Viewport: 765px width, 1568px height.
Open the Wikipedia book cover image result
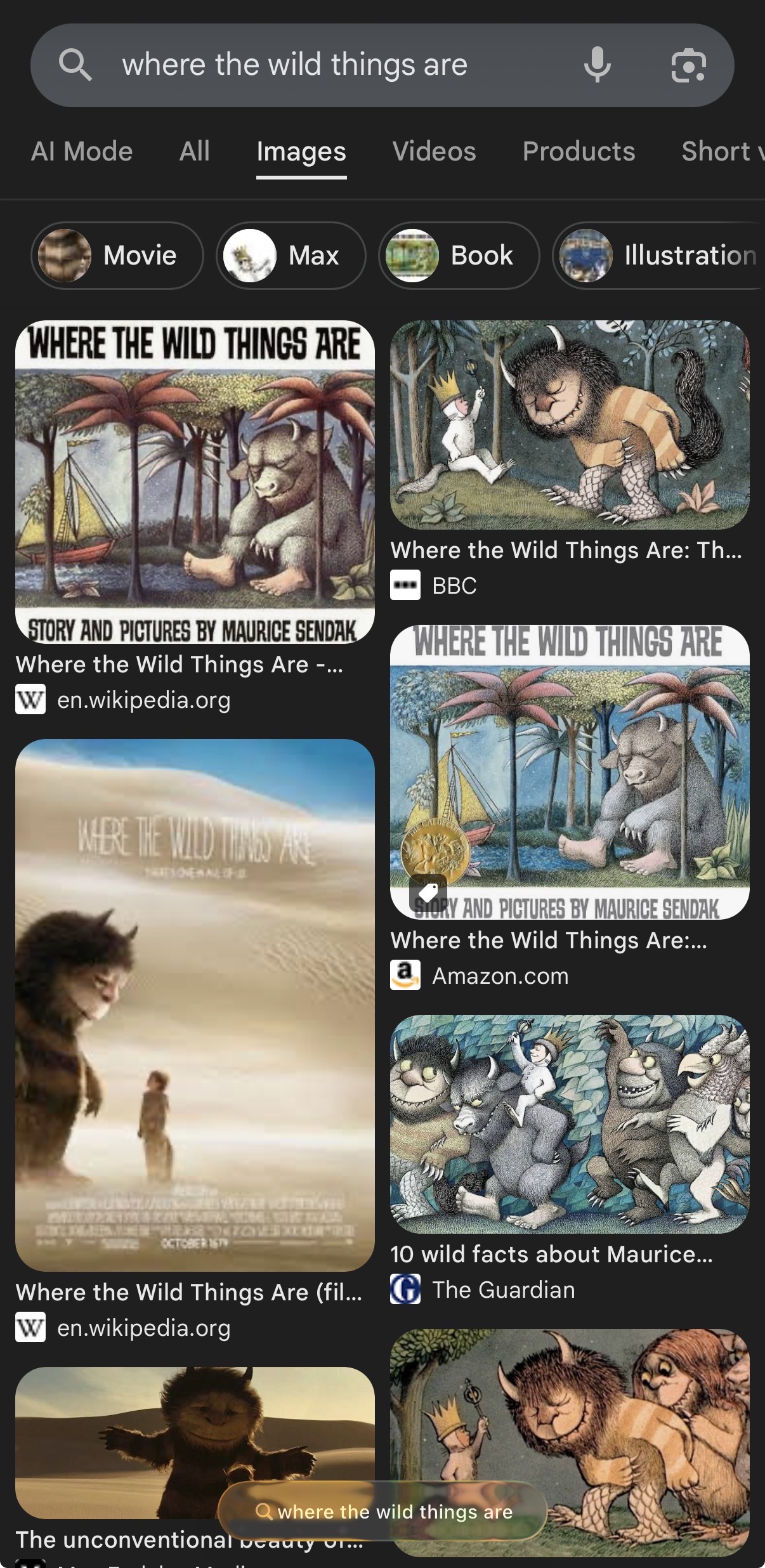pyautogui.click(x=195, y=482)
